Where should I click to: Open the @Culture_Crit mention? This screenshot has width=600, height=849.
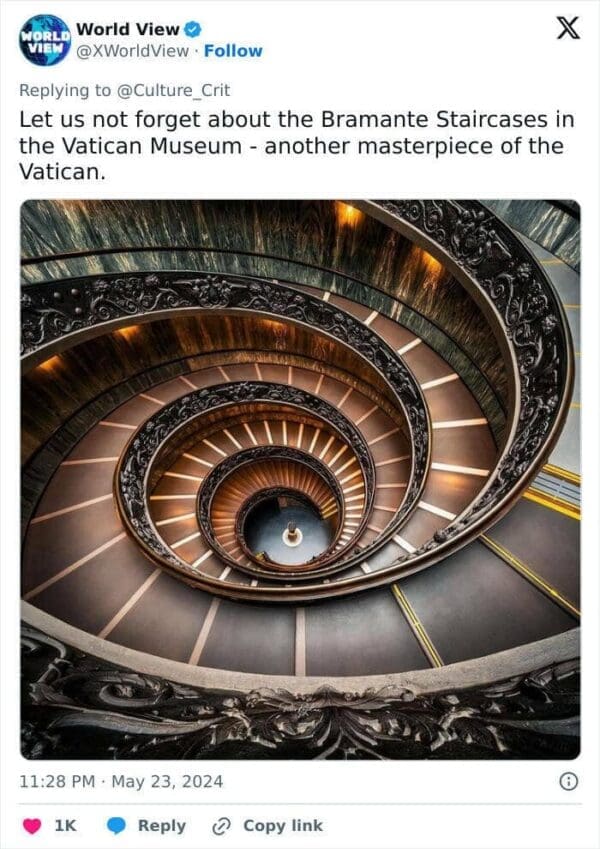pos(173,90)
